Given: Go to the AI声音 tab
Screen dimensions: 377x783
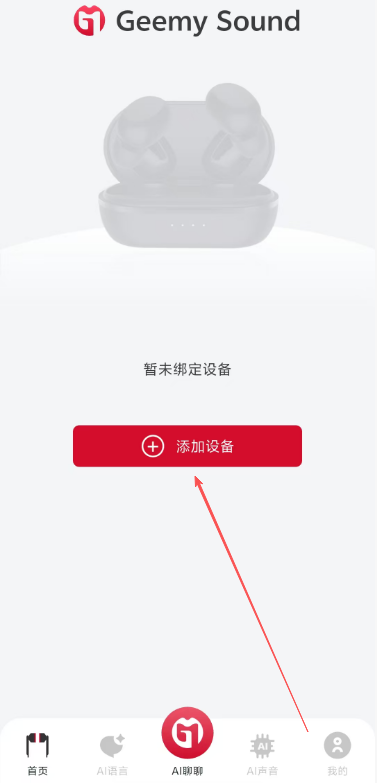Looking at the screenshot, I should [262, 753].
